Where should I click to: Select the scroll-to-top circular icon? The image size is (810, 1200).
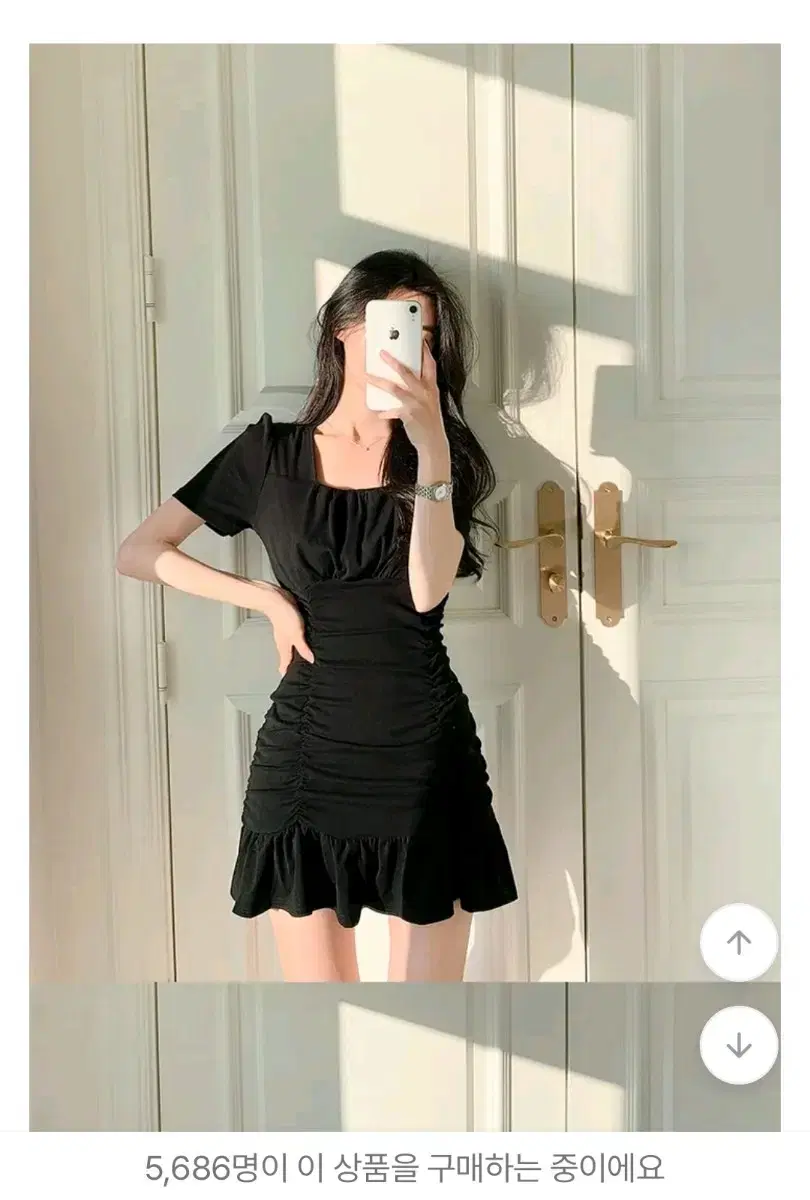coord(738,938)
